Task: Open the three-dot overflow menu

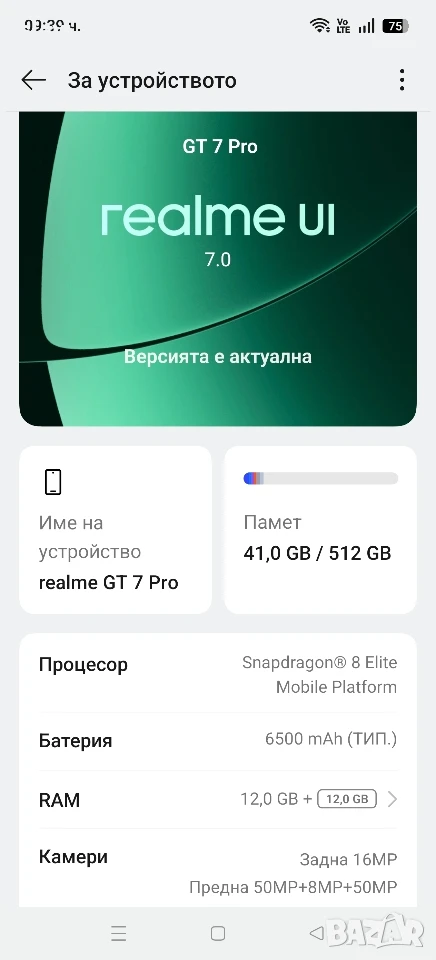Action: 402,80
